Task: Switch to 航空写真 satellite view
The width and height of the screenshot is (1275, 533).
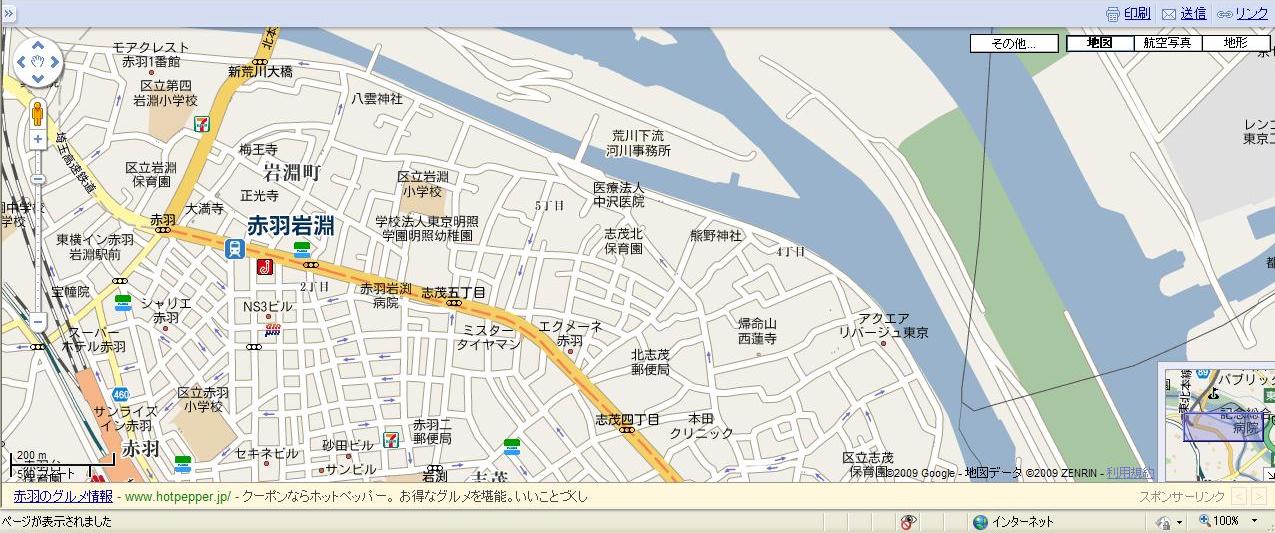Action: coord(1167,43)
